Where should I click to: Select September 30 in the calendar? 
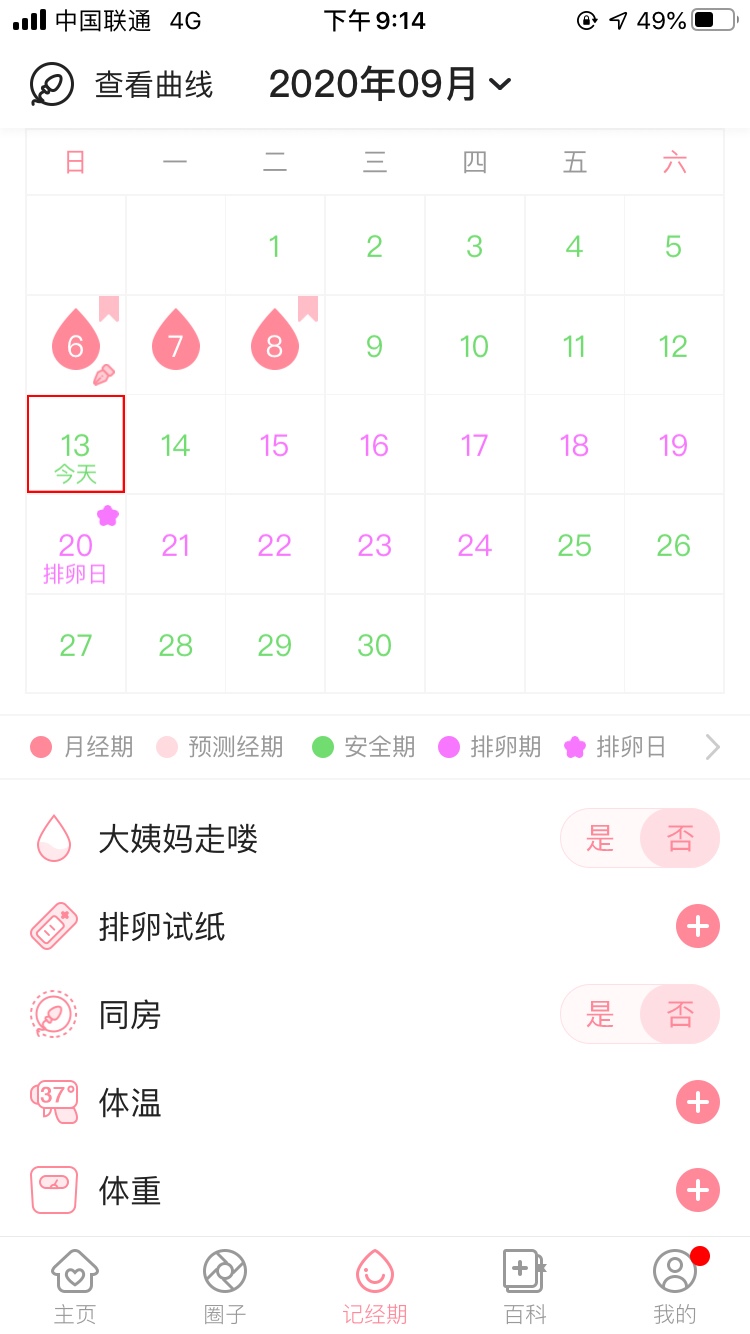[x=374, y=645]
